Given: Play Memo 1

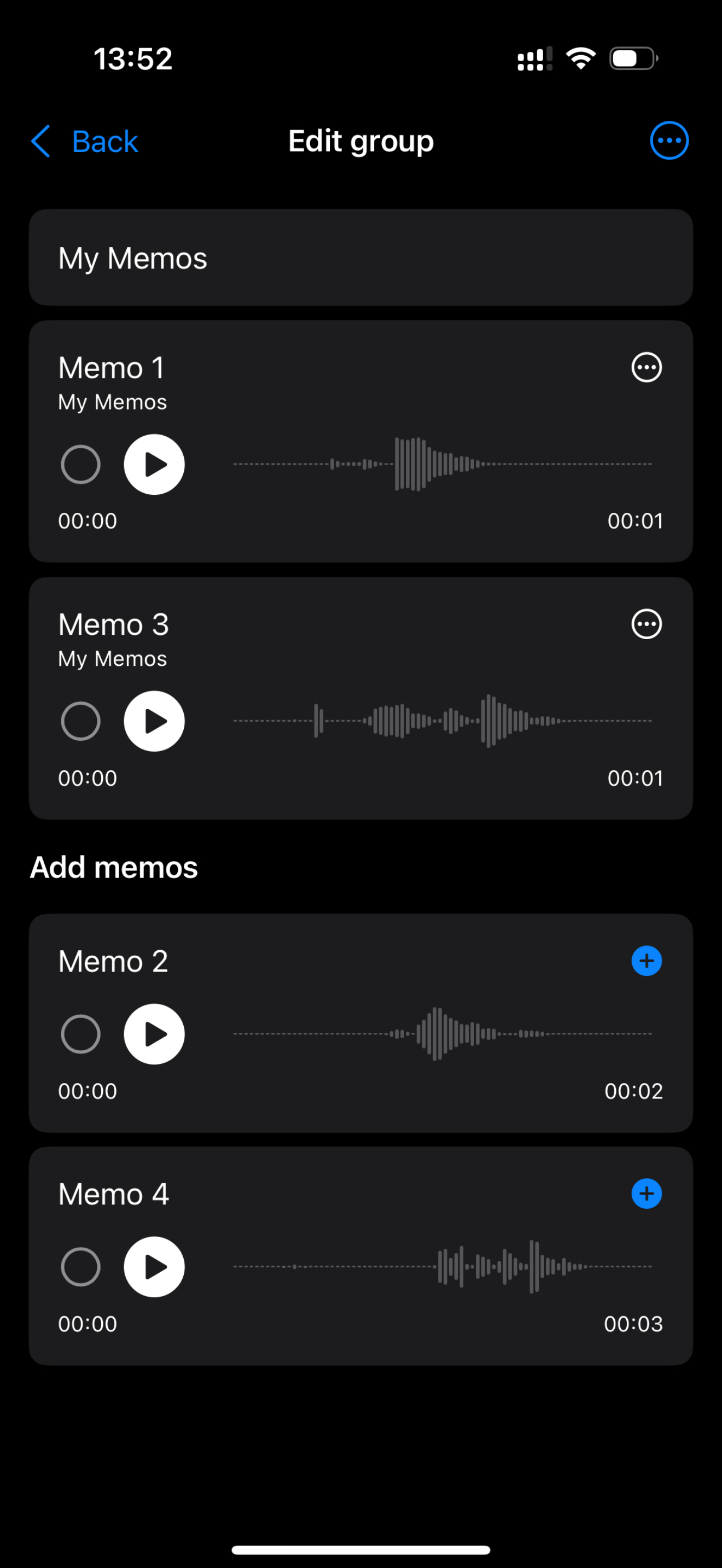Looking at the screenshot, I should point(155,464).
